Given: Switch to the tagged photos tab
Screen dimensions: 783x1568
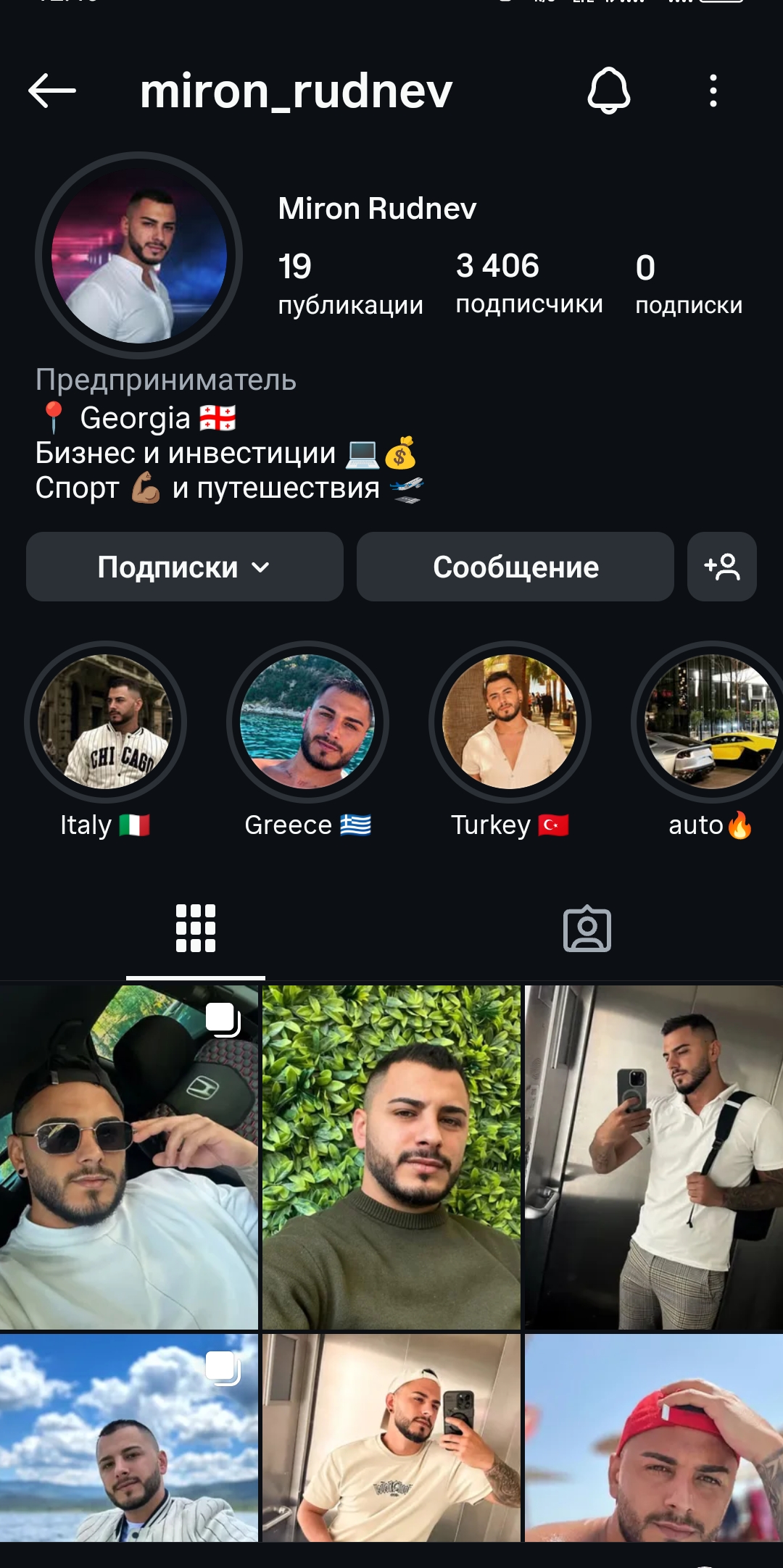Looking at the screenshot, I should point(587,928).
